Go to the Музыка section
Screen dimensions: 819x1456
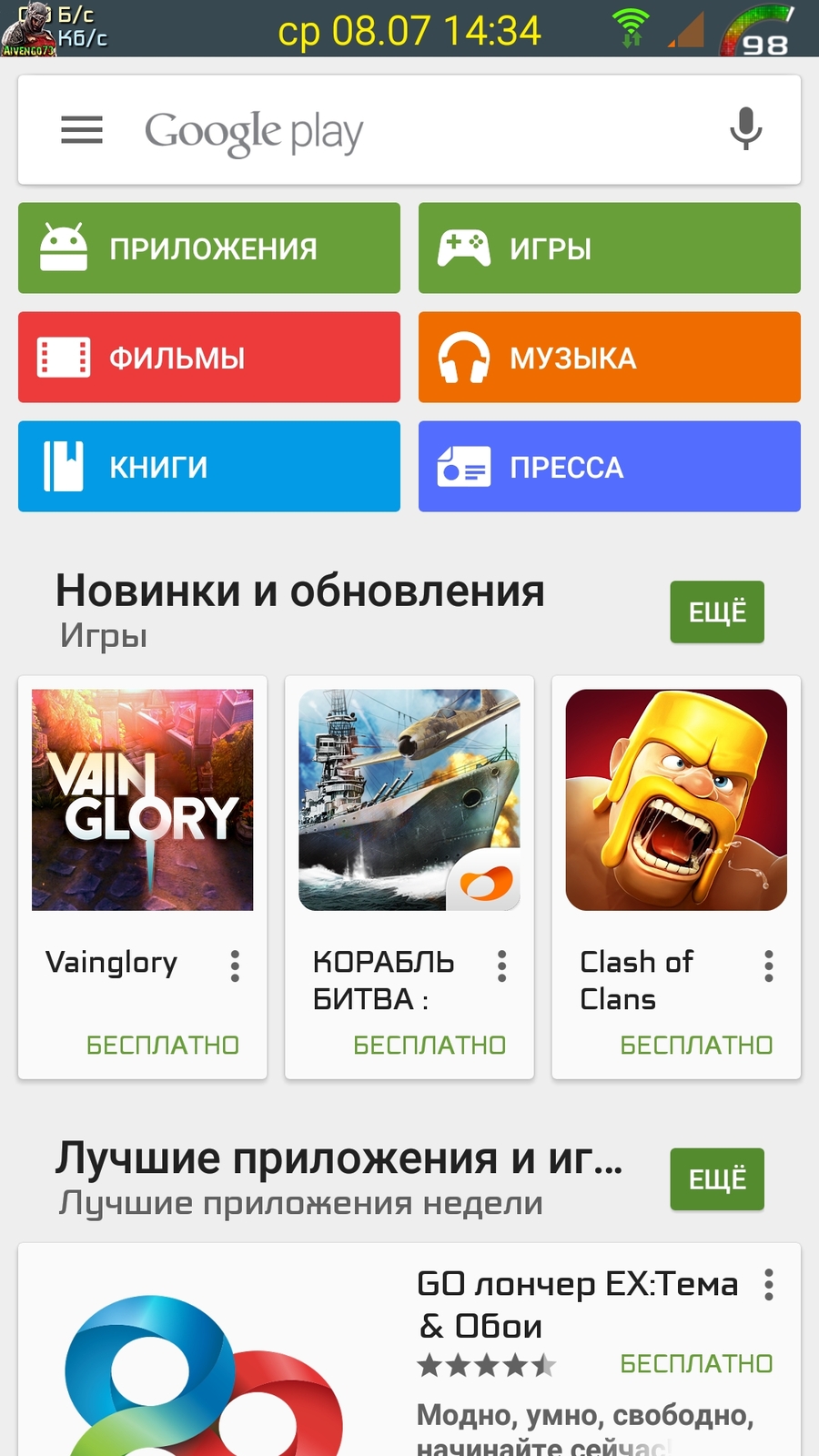[610, 358]
